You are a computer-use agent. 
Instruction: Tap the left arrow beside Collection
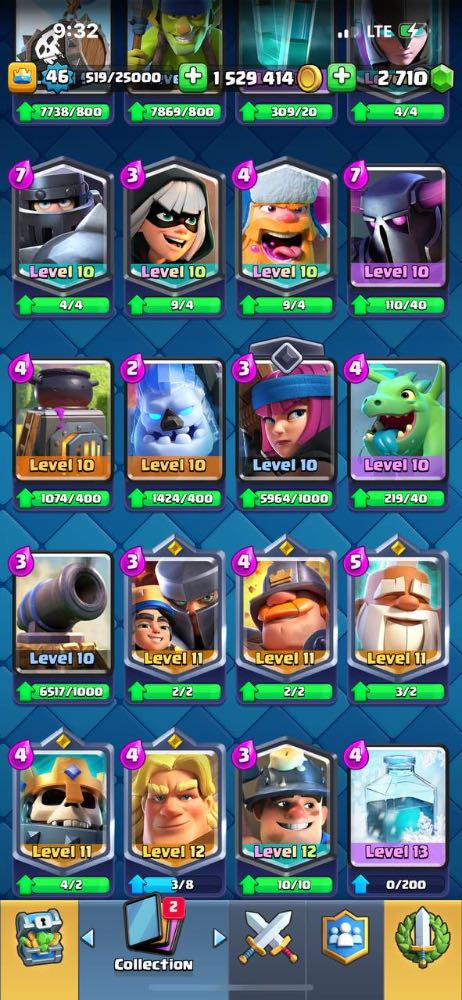[x=87, y=938]
